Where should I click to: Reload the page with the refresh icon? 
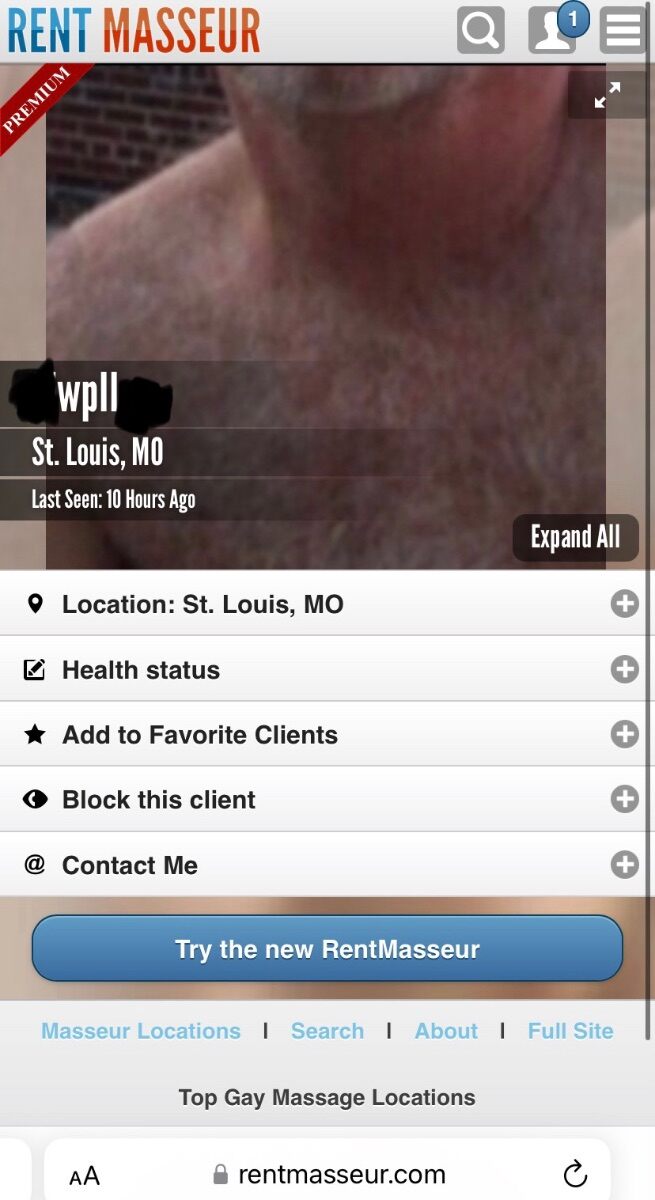coord(575,1173)
